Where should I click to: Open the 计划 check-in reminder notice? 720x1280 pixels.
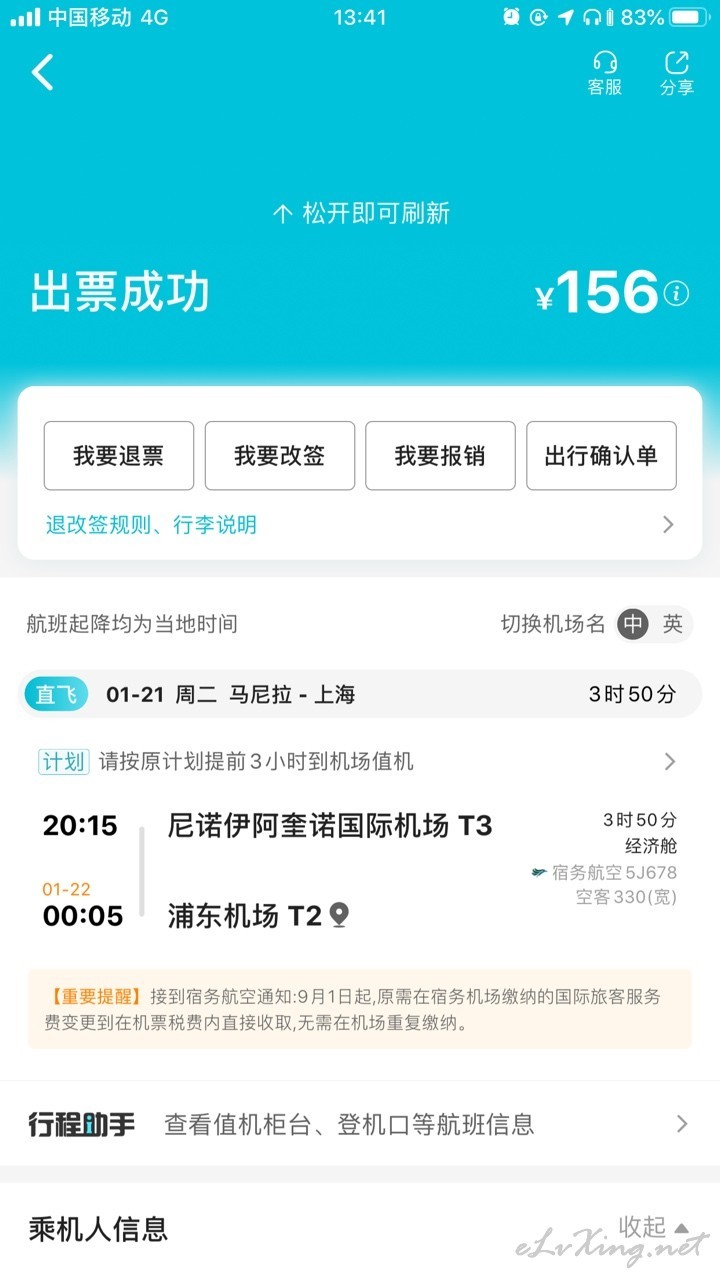(x=358, y=762)
